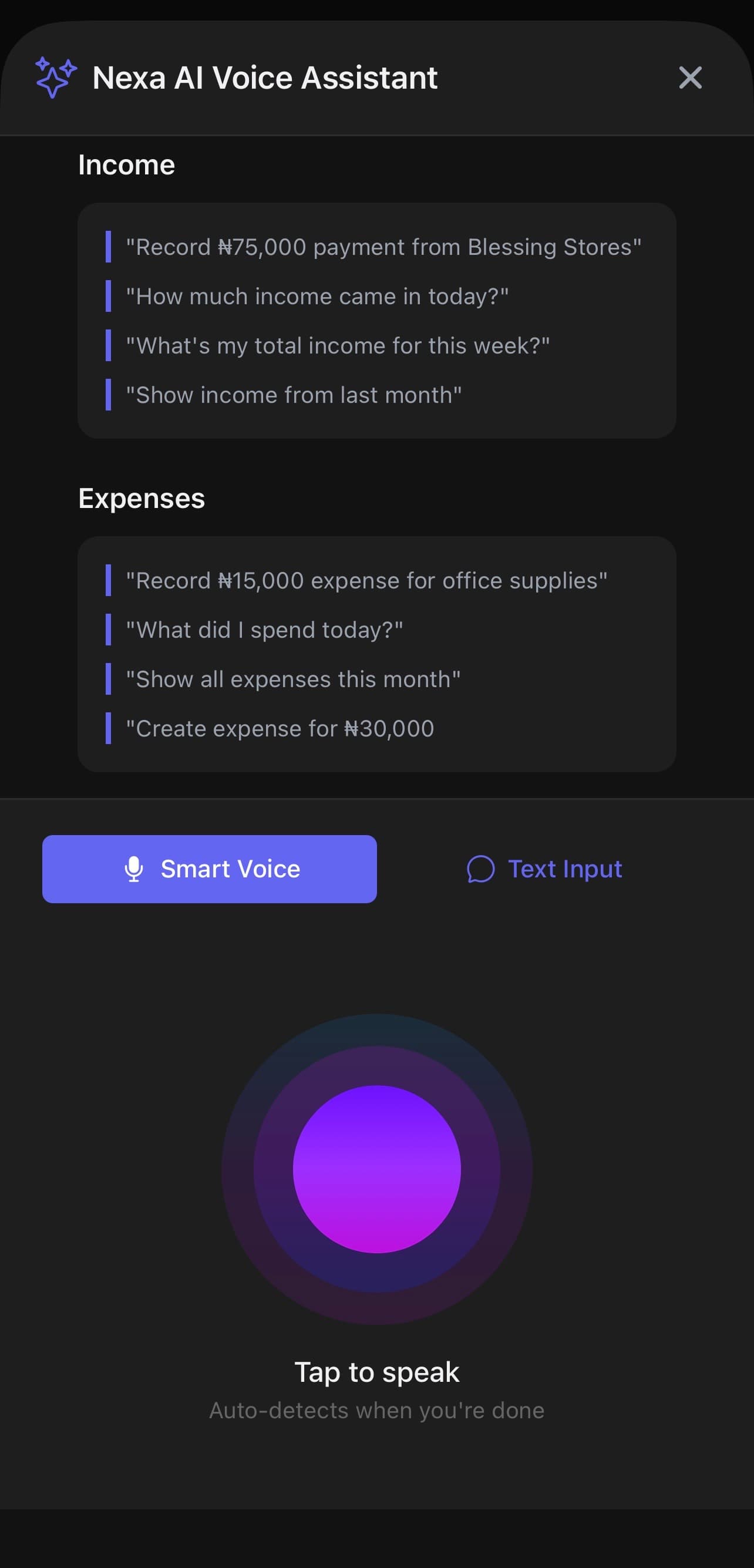This screenshot has height=1568, width=754.
Task: Tap the chat bubble icon beside Text Input
Action: point(481,869)
